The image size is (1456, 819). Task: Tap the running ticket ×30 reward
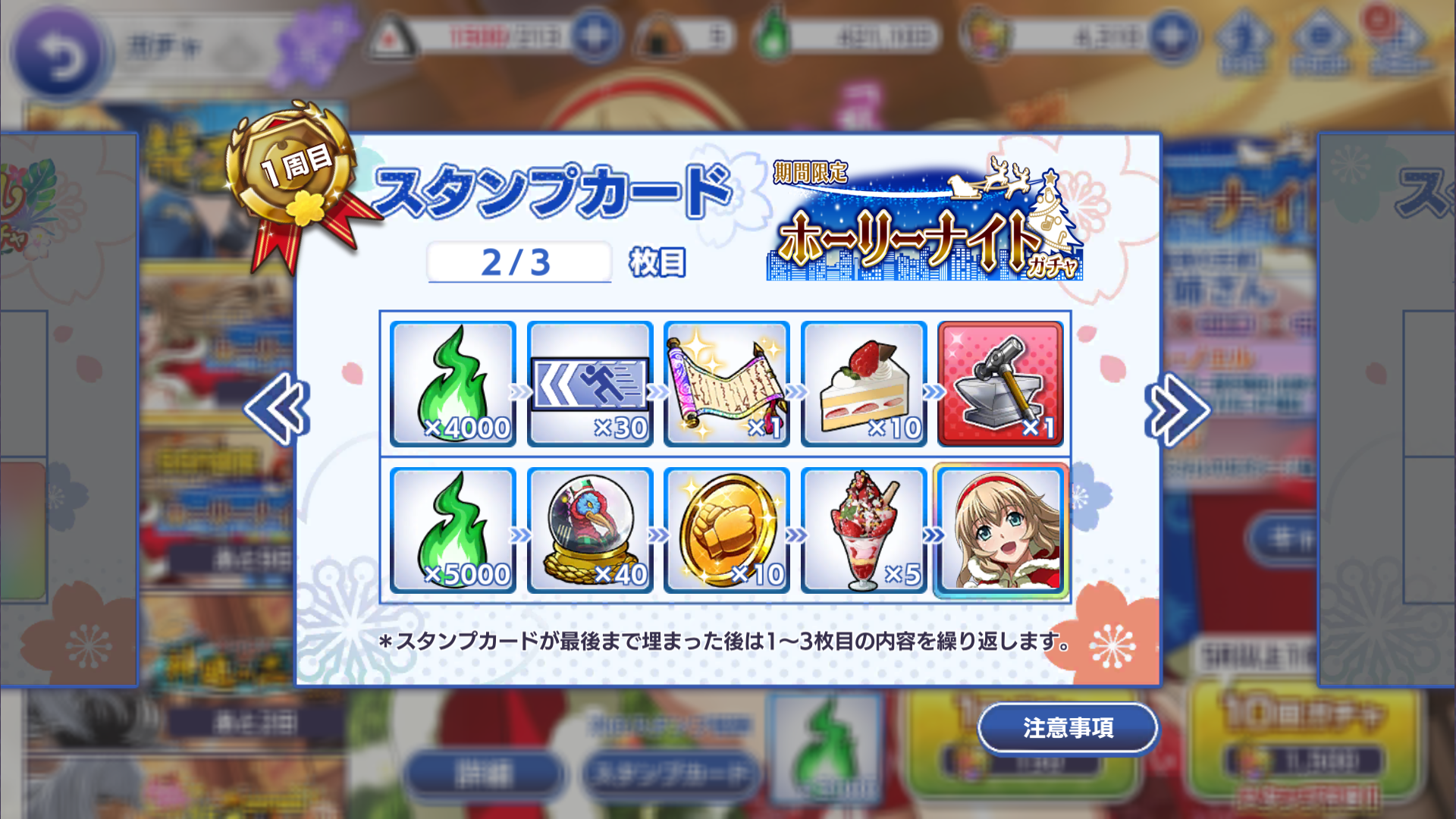tap(590, 384)
